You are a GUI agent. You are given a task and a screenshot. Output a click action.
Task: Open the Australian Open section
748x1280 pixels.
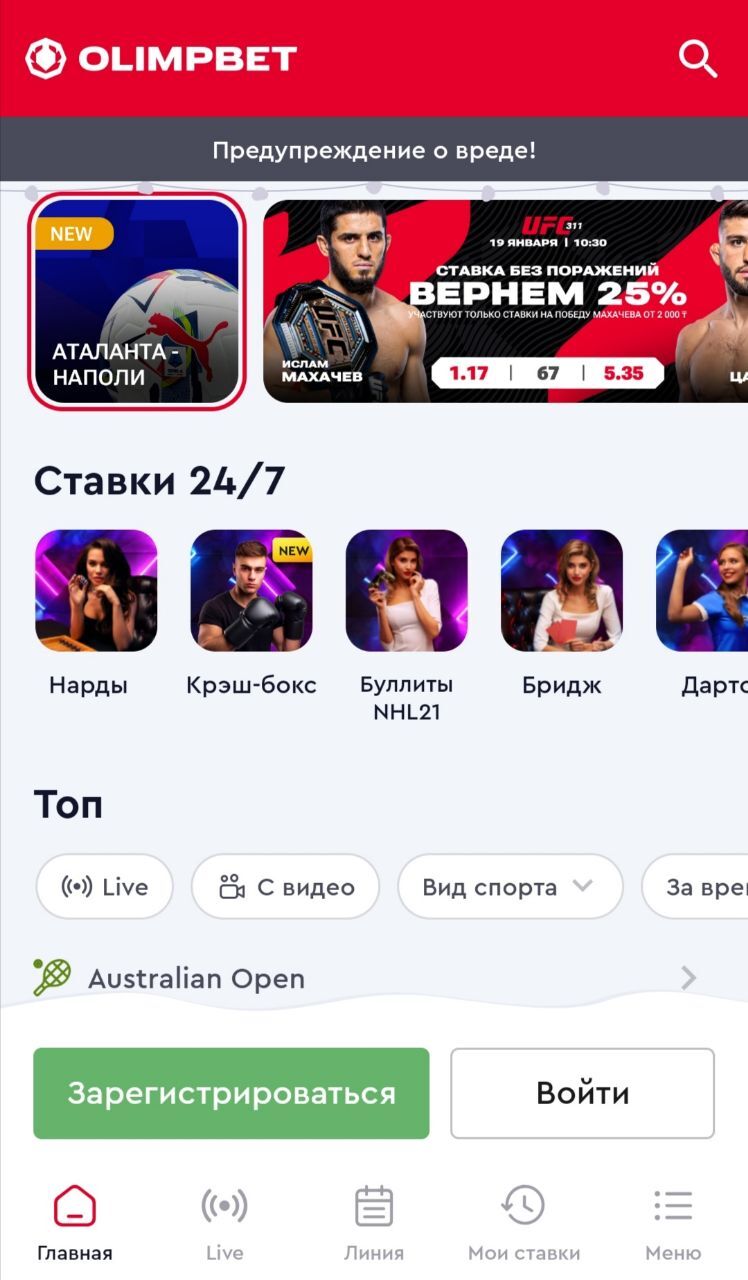[x=365, y=978]
